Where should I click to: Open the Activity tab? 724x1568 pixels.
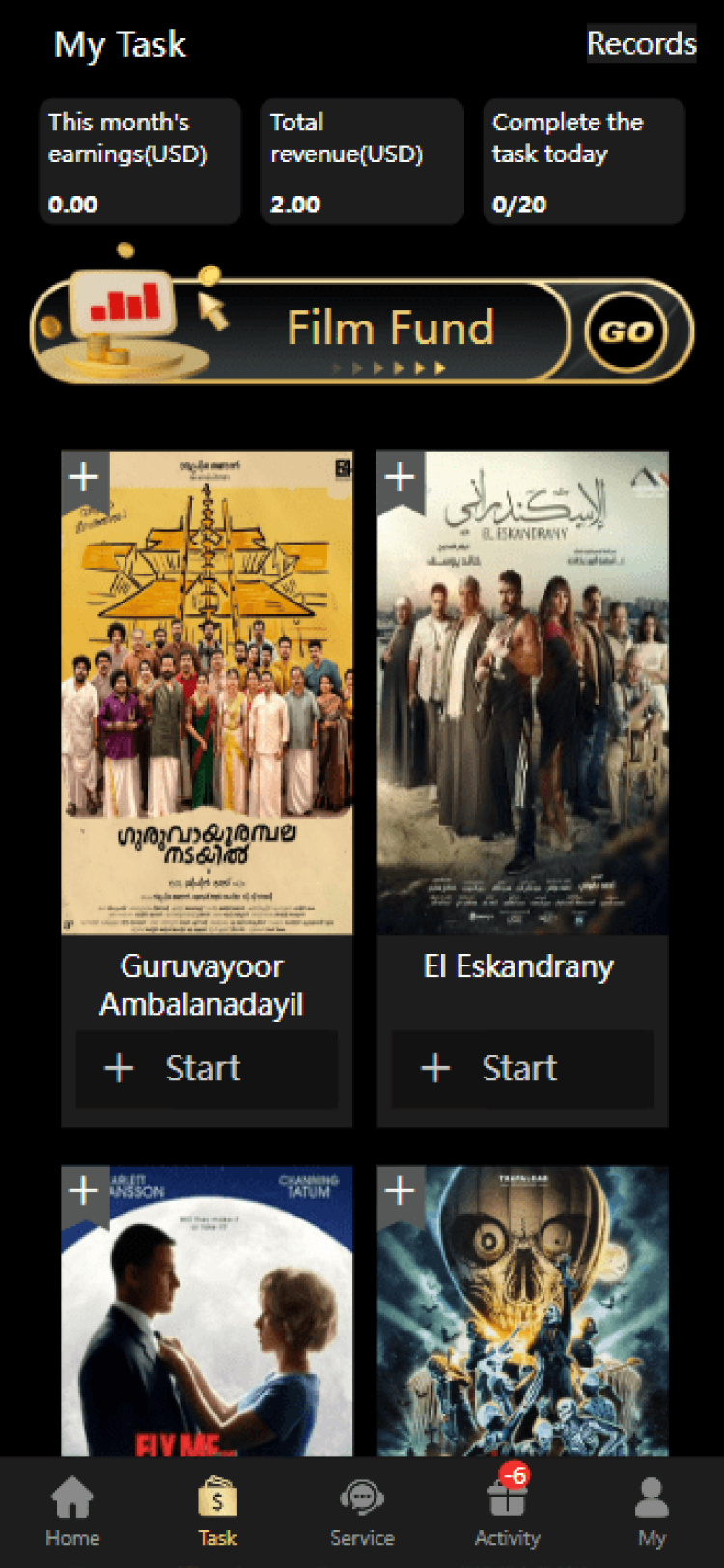[x=507, y=1512]
